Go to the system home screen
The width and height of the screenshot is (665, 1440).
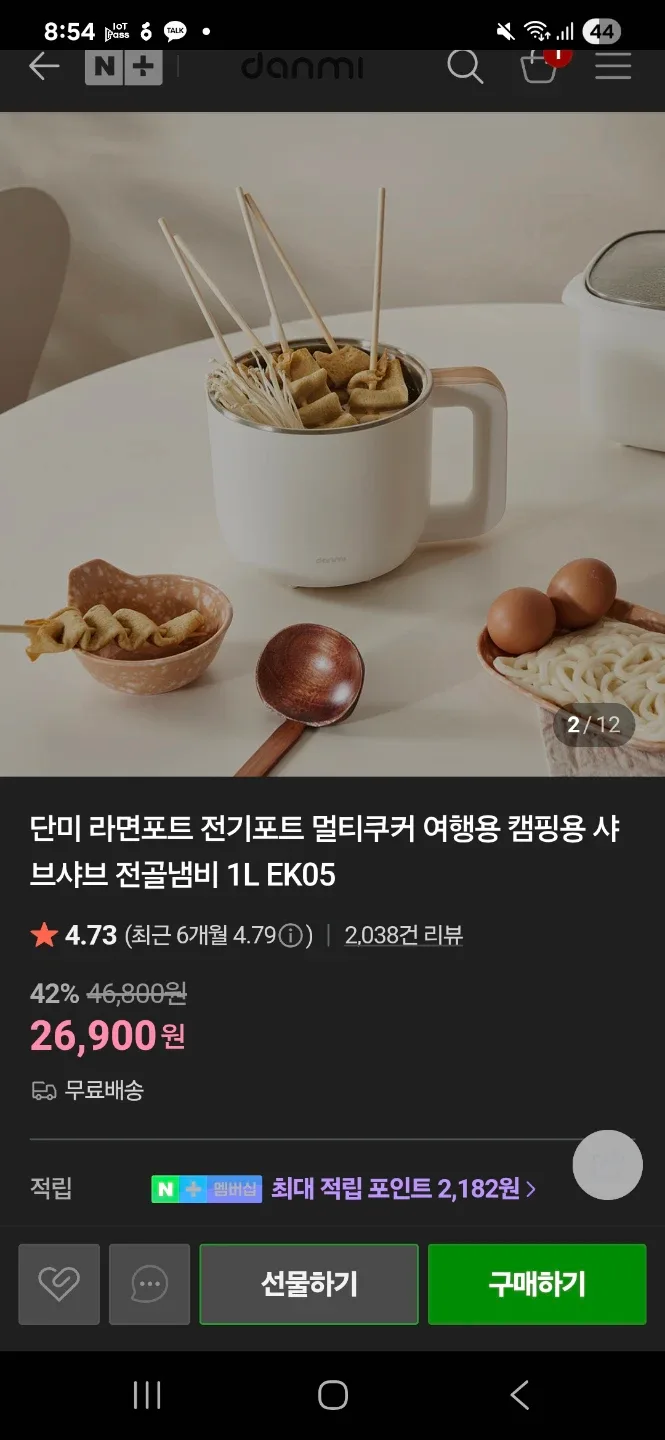click(x=332, y=1395)
